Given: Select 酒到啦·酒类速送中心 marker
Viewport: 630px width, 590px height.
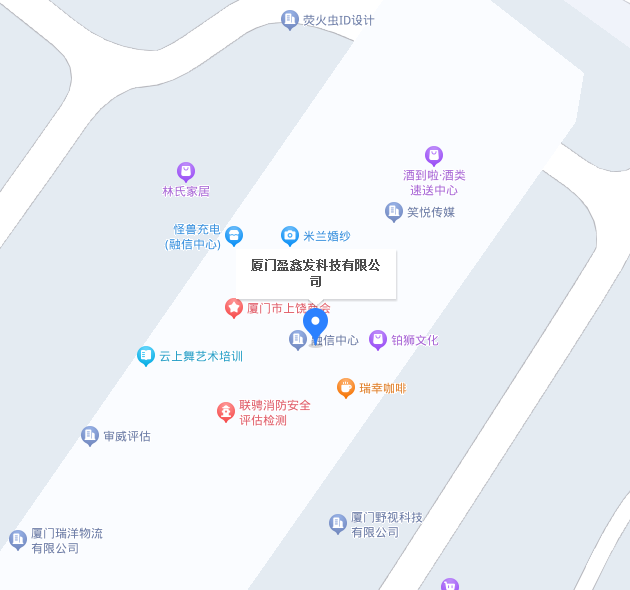Looking at the screenshot, I should point(434,156).
